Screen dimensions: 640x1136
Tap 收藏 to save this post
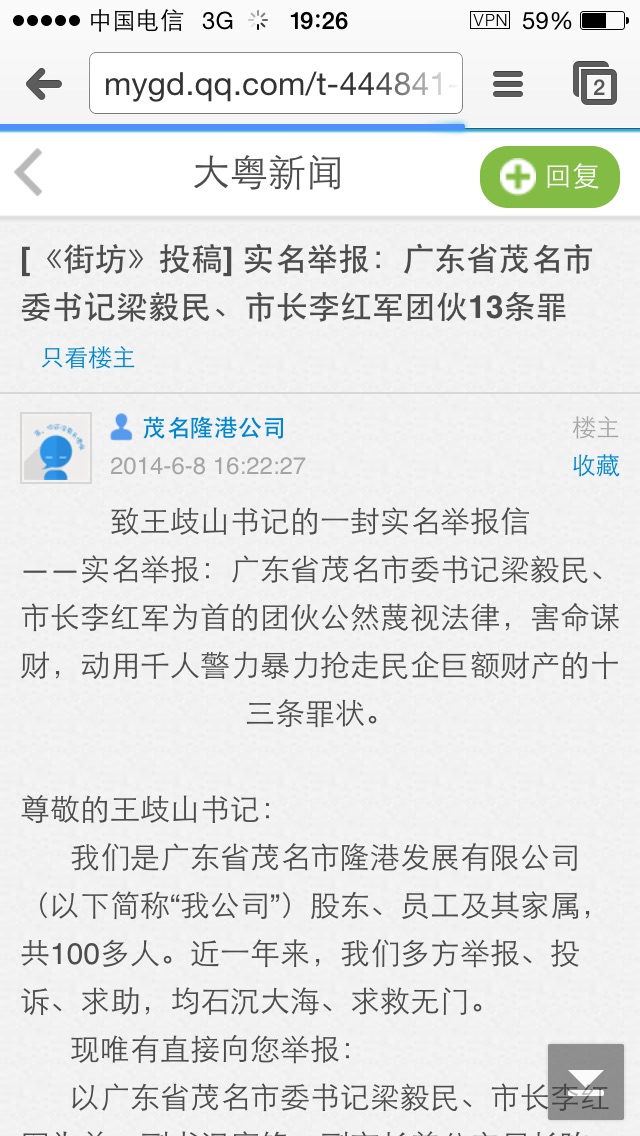tap(596, 465)
